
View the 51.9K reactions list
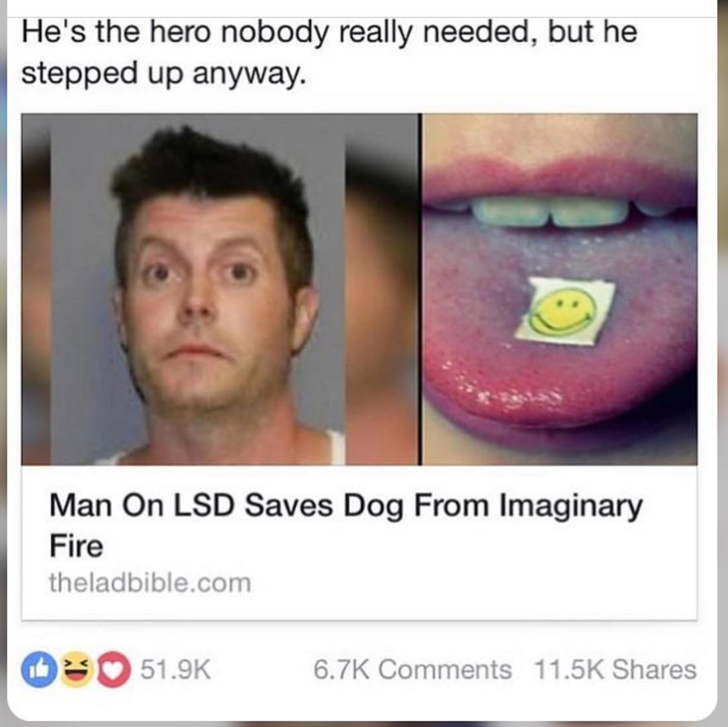180,669
